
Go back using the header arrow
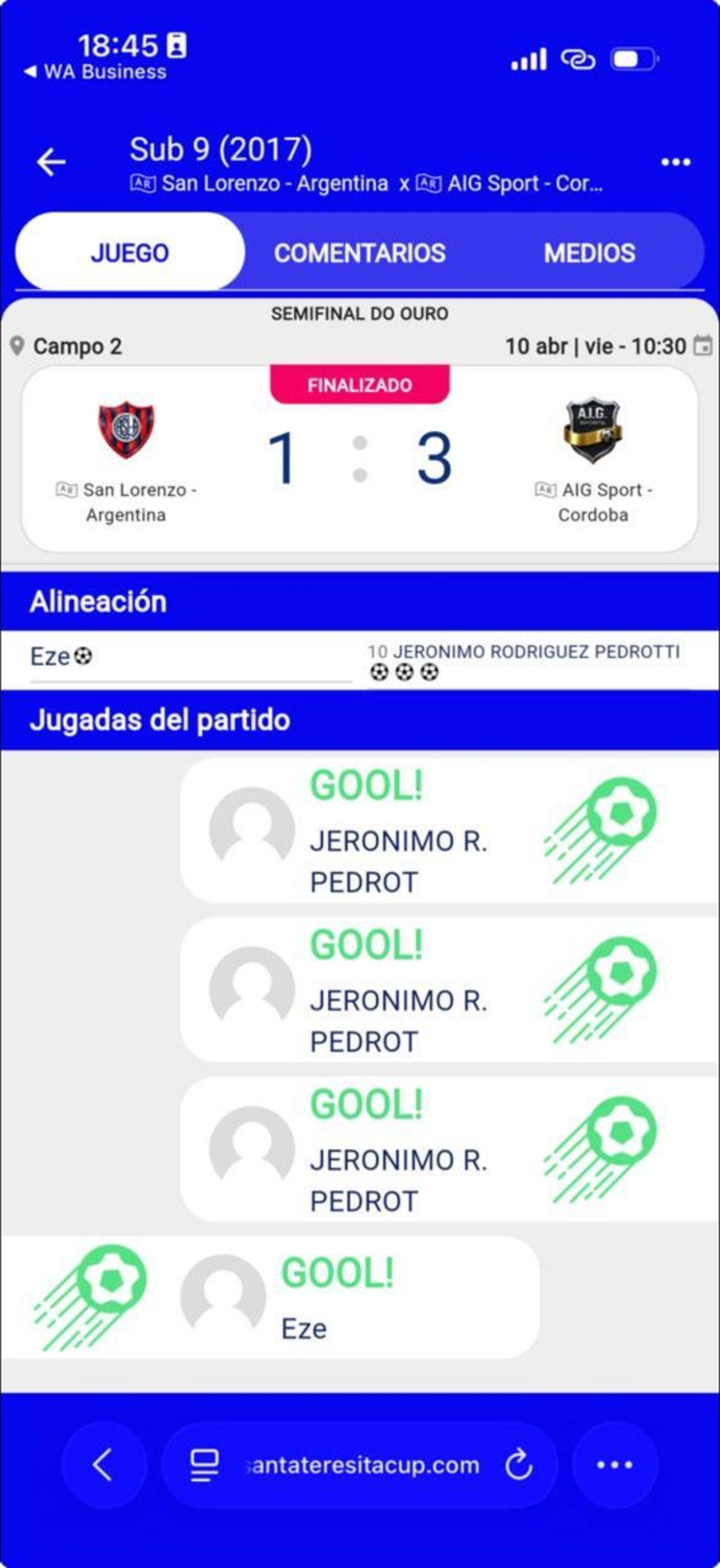click(x=51, y=162)
